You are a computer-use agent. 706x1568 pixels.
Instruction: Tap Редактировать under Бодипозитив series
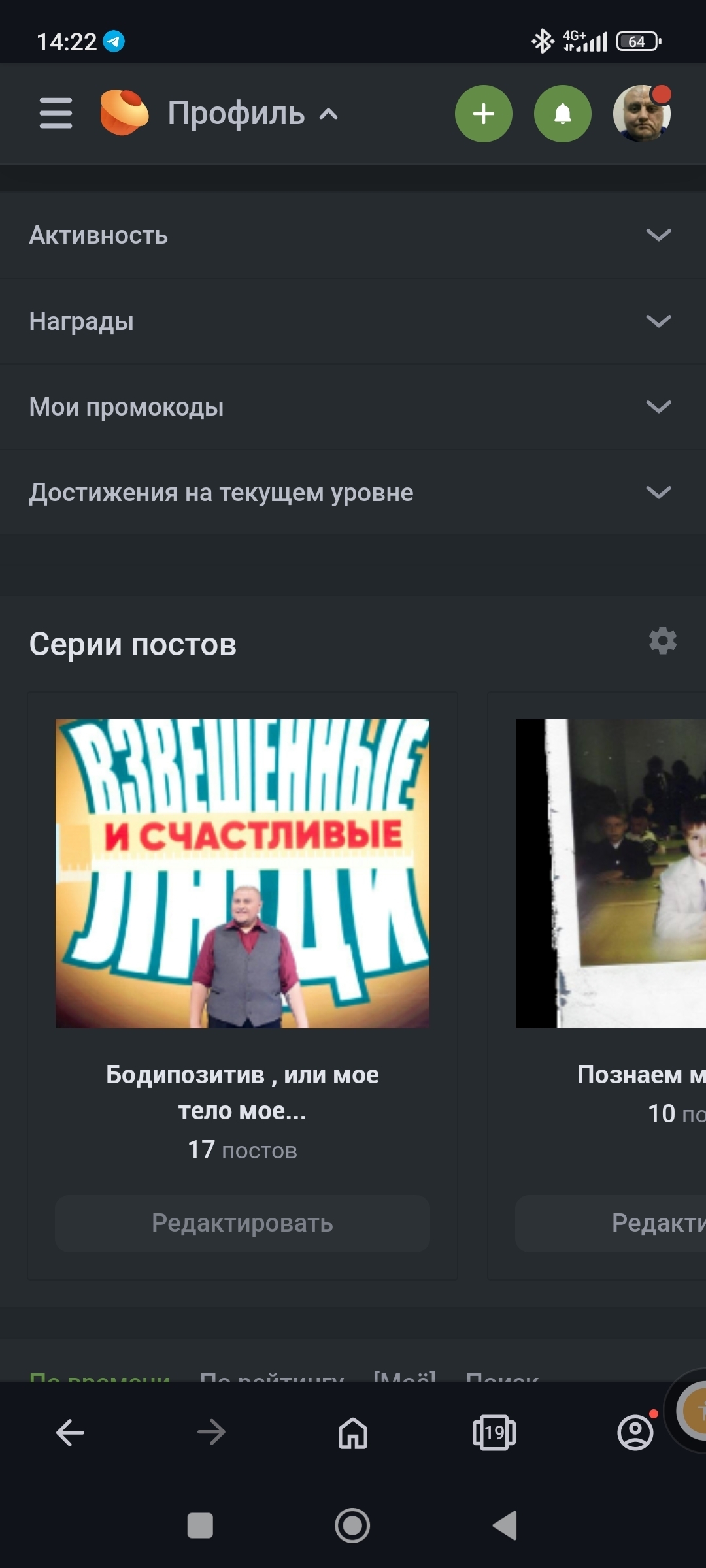point(243,1223)
